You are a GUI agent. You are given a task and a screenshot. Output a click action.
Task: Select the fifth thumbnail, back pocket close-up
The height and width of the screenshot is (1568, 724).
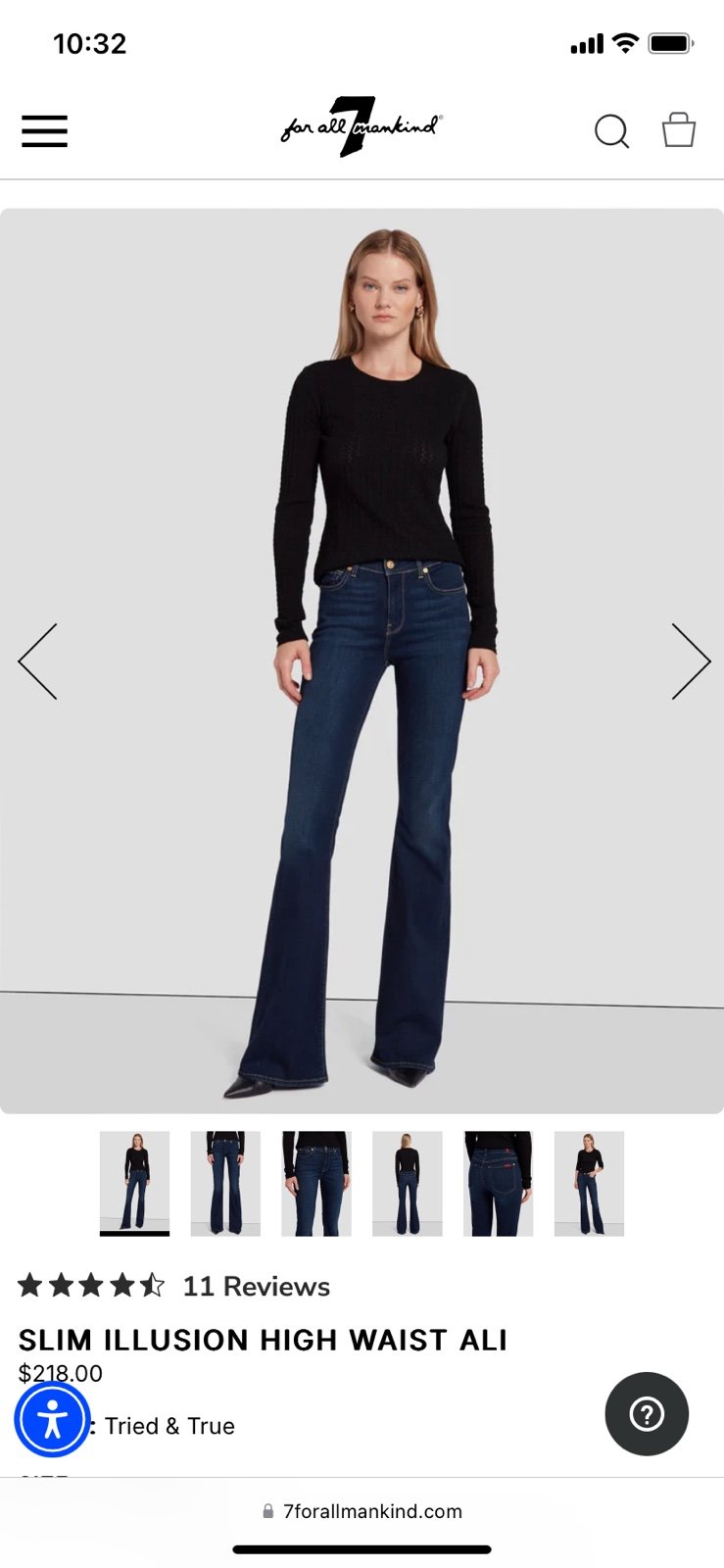tap(499, 1183)
